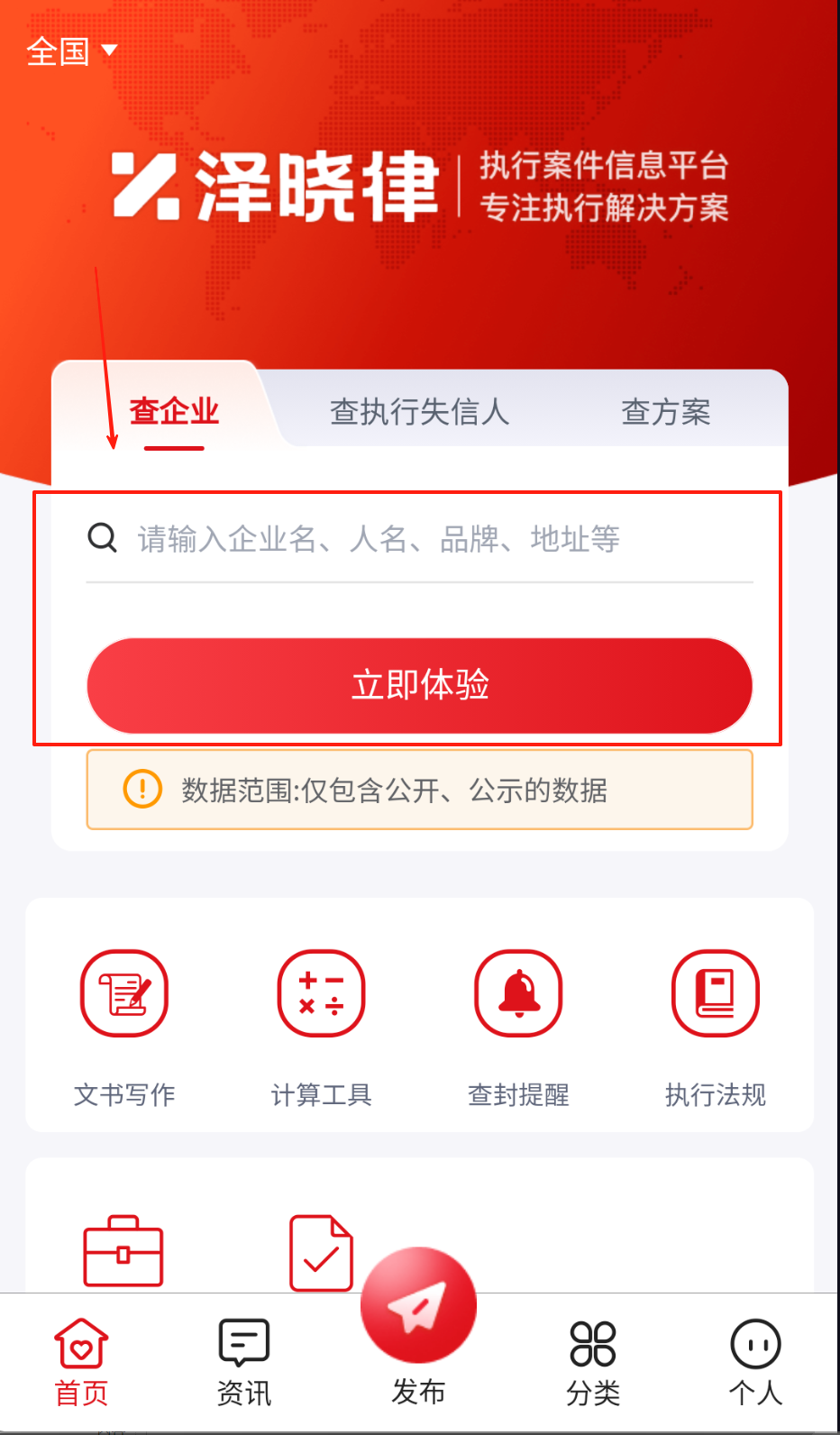This screenshot has width=840, height=1435.
Task: Go to the 首页 home tab
Action: 81,1363
